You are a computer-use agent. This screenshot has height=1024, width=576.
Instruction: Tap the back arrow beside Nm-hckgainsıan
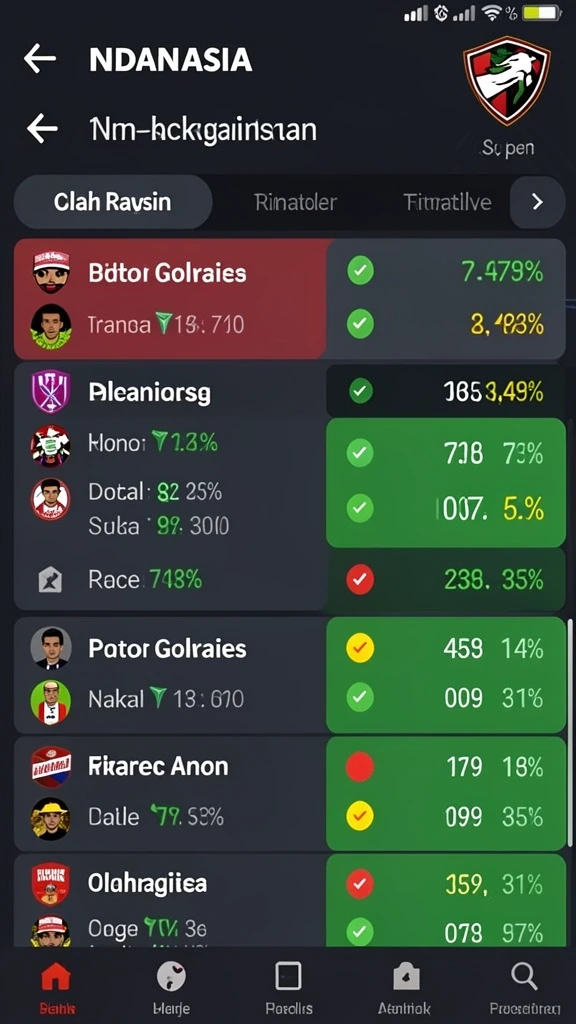(x=42, y=129)
